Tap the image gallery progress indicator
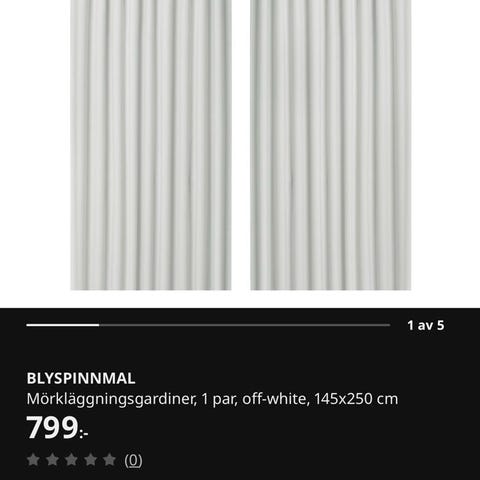Image resolution: width=480 pixels, height=480 pixels. tap(208, 325)
